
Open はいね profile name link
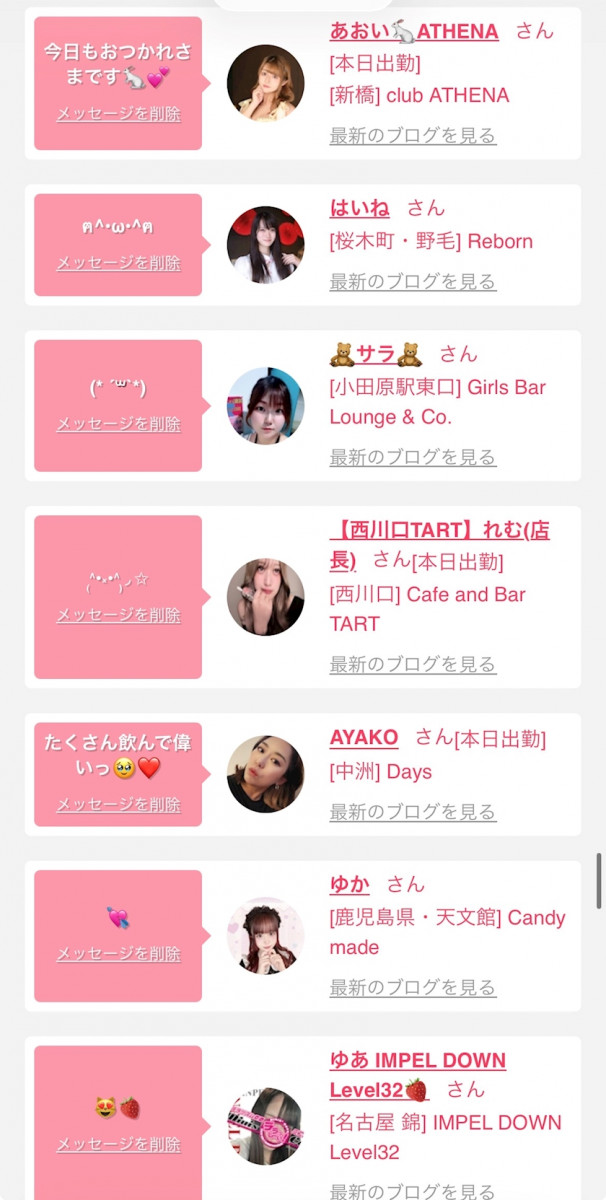360,208
